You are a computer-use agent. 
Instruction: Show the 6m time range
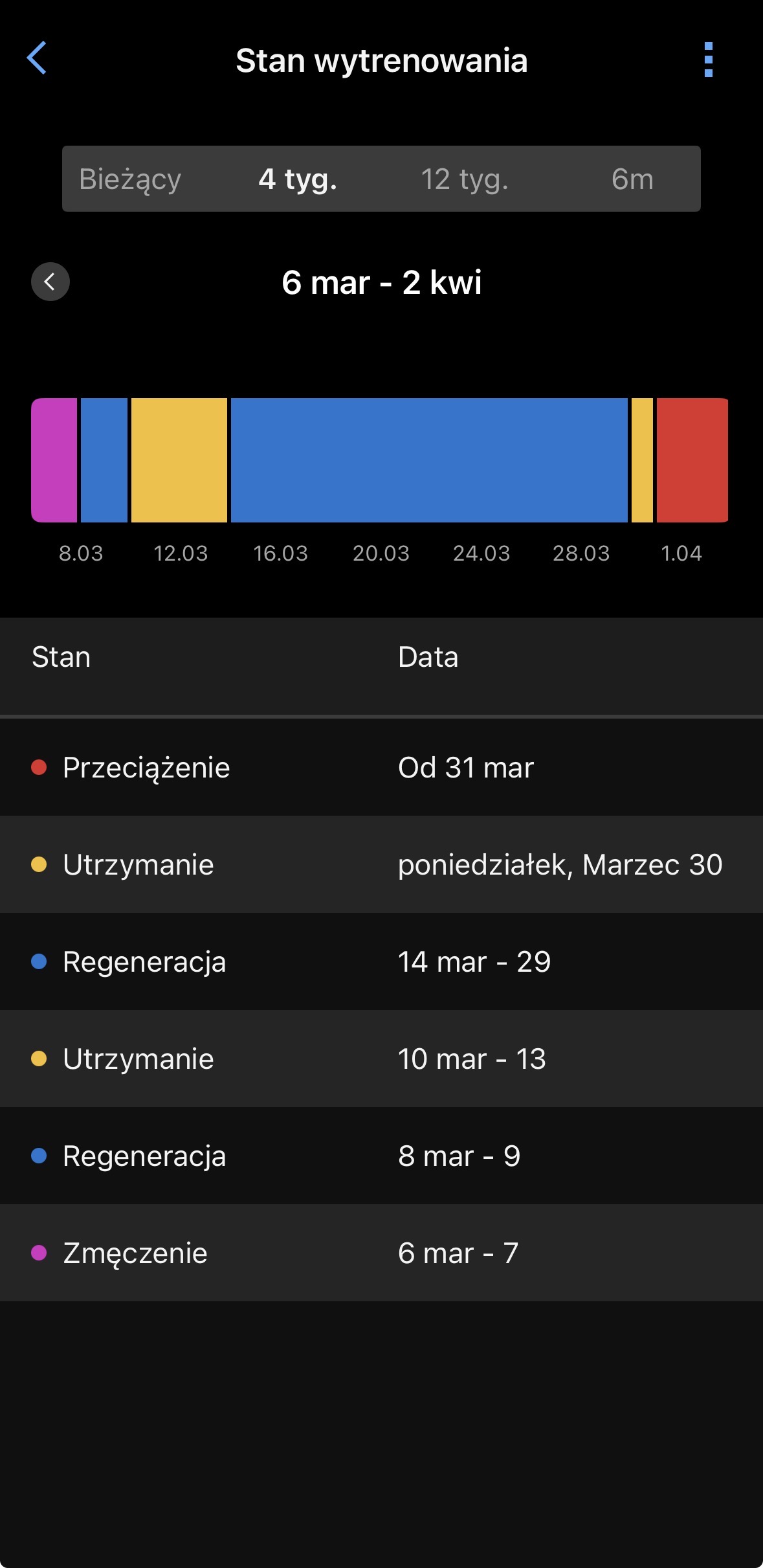(632, 179)
